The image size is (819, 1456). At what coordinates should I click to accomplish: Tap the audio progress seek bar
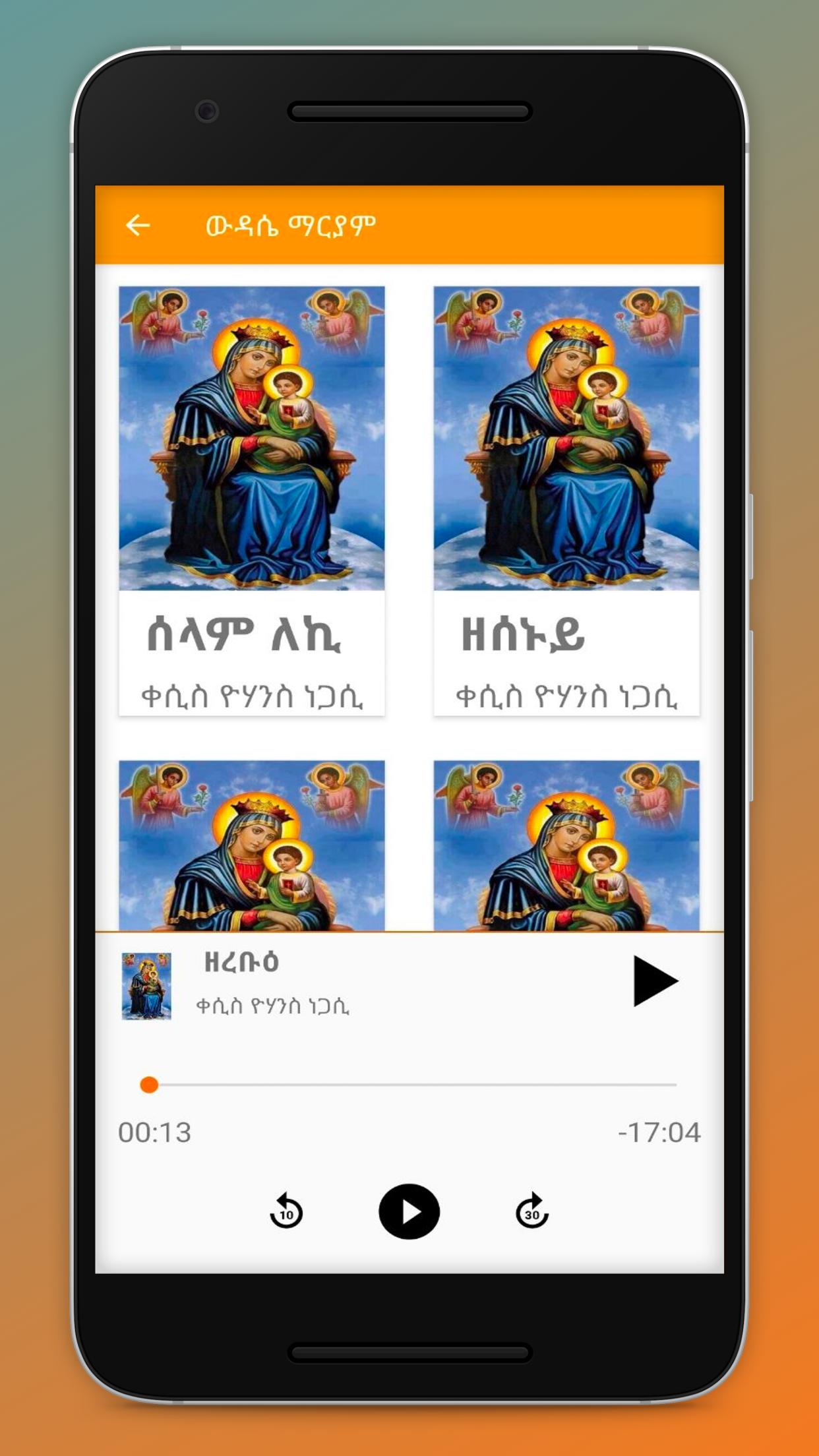click(x=409, y=1085)
